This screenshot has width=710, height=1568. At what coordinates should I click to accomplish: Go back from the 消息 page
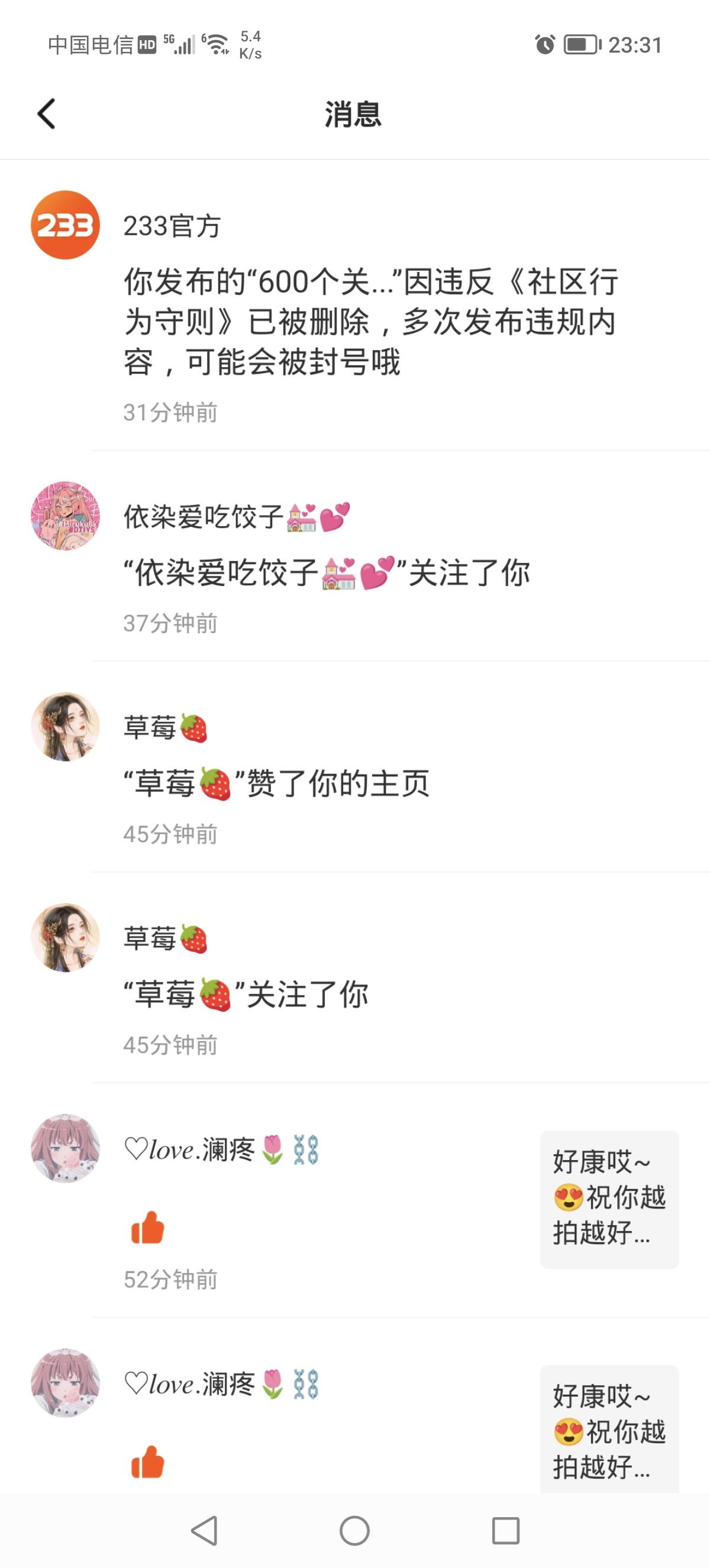[x=46, y=114]
